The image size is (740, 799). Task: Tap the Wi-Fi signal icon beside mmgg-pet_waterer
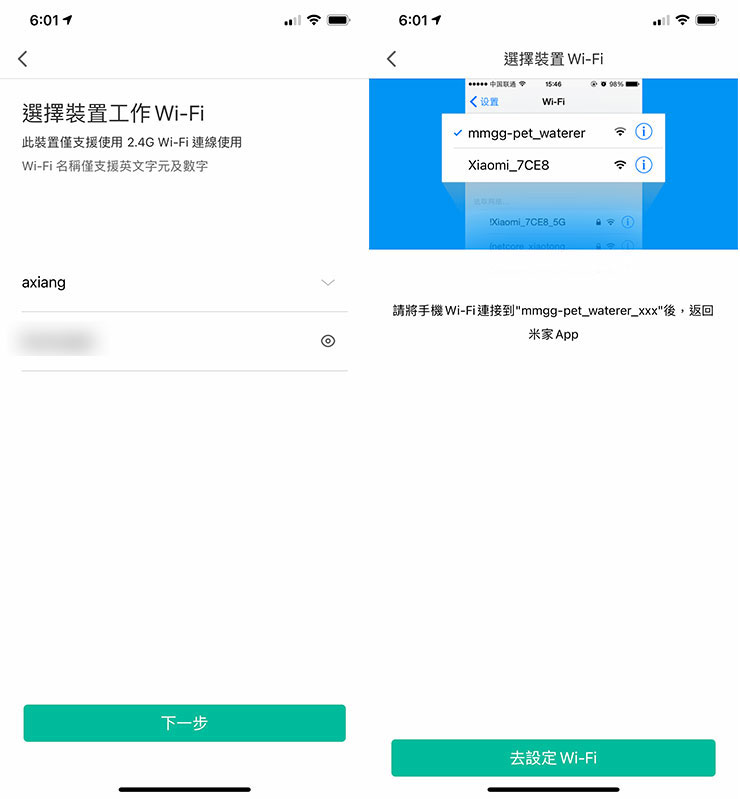tap(620, 131)
